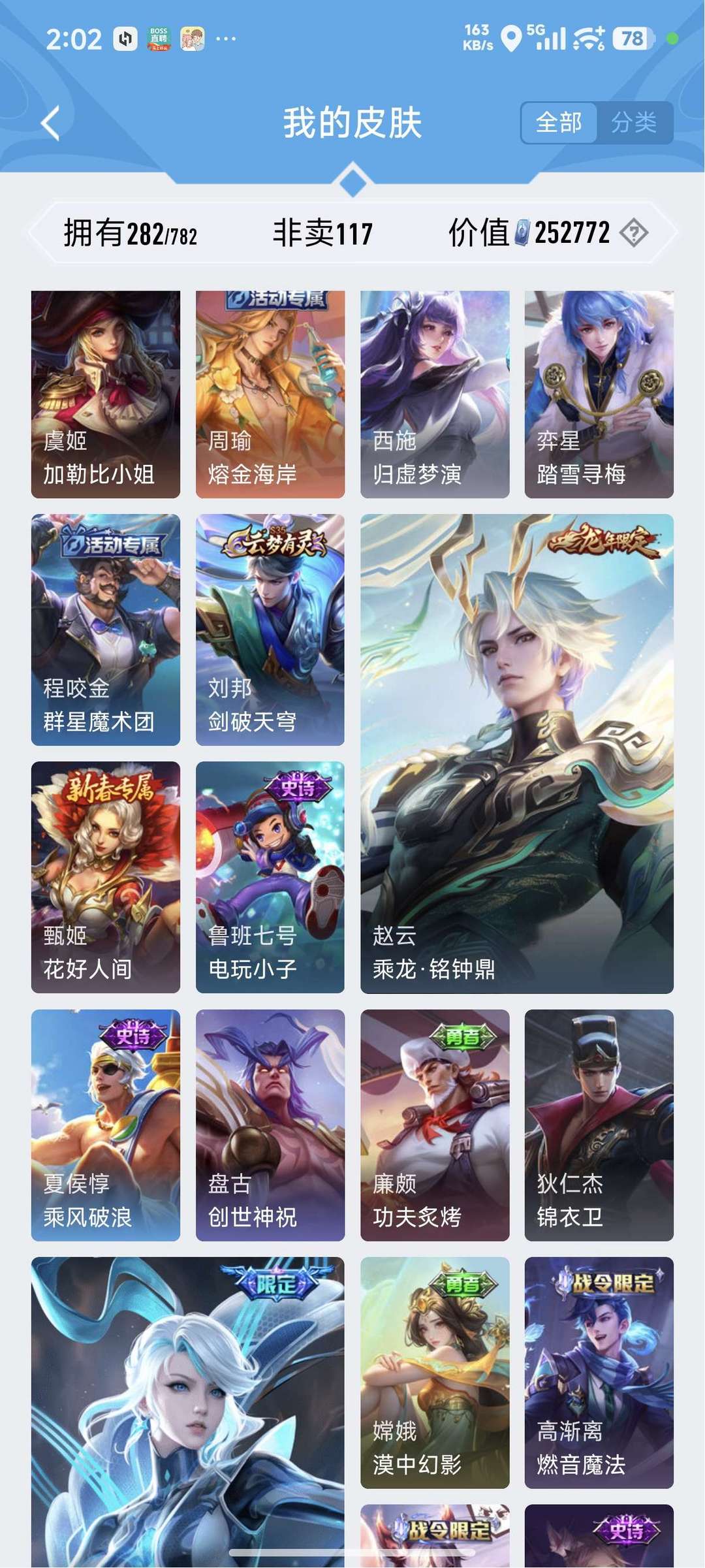Open 周瑜 熔金海岸 skin card
705x1568 pixels.
coord(270,394)
